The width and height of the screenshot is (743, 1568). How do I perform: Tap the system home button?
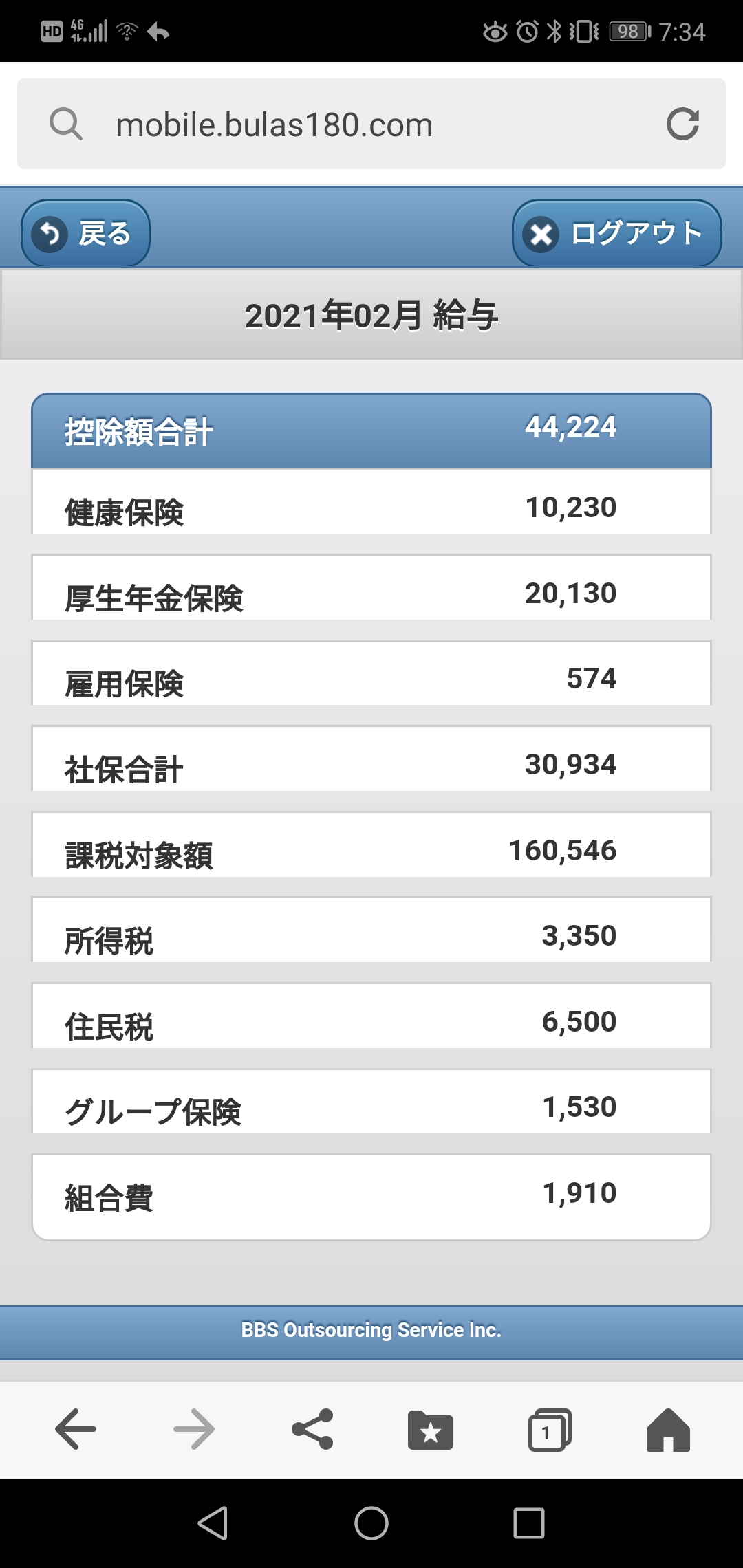click(371, 1523)
